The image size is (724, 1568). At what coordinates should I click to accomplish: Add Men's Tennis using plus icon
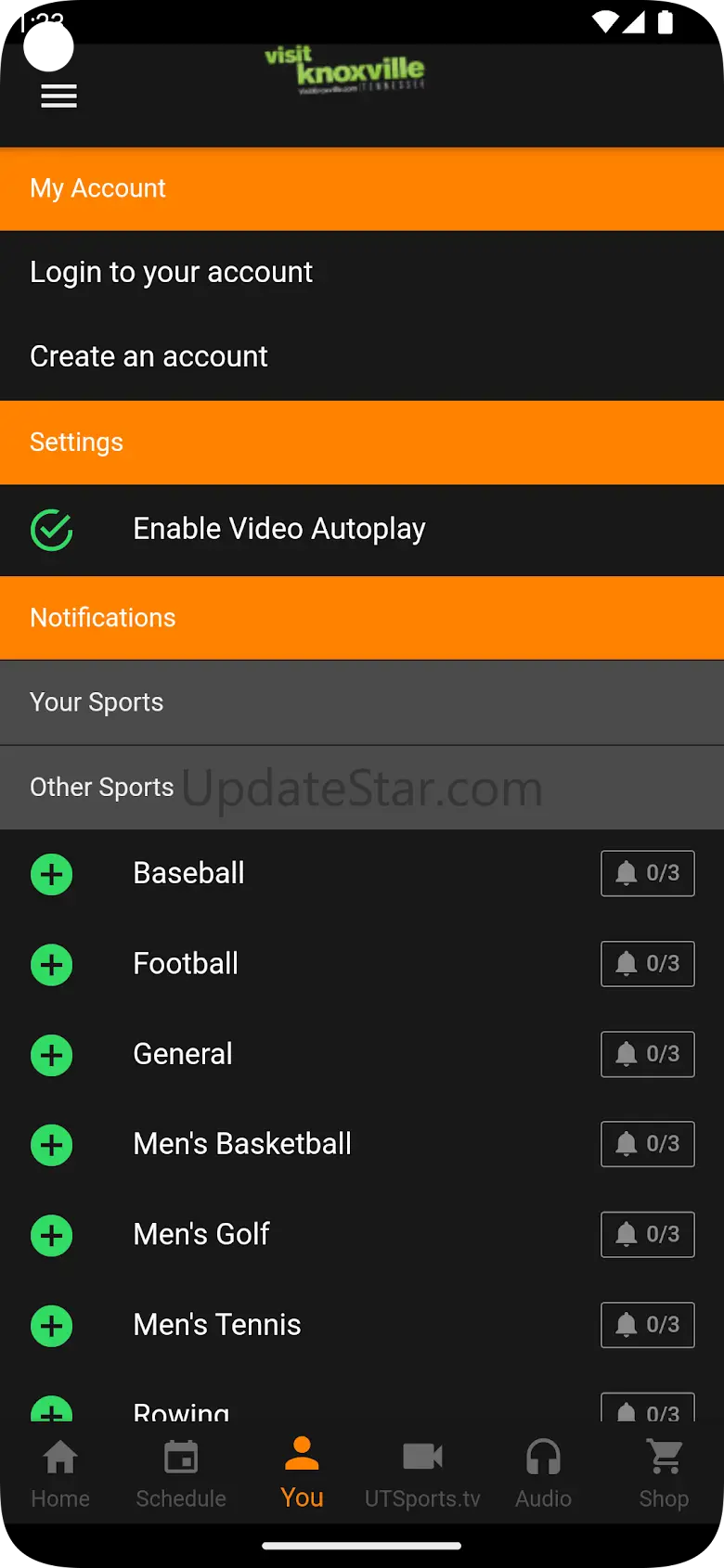pos(52,1326)
